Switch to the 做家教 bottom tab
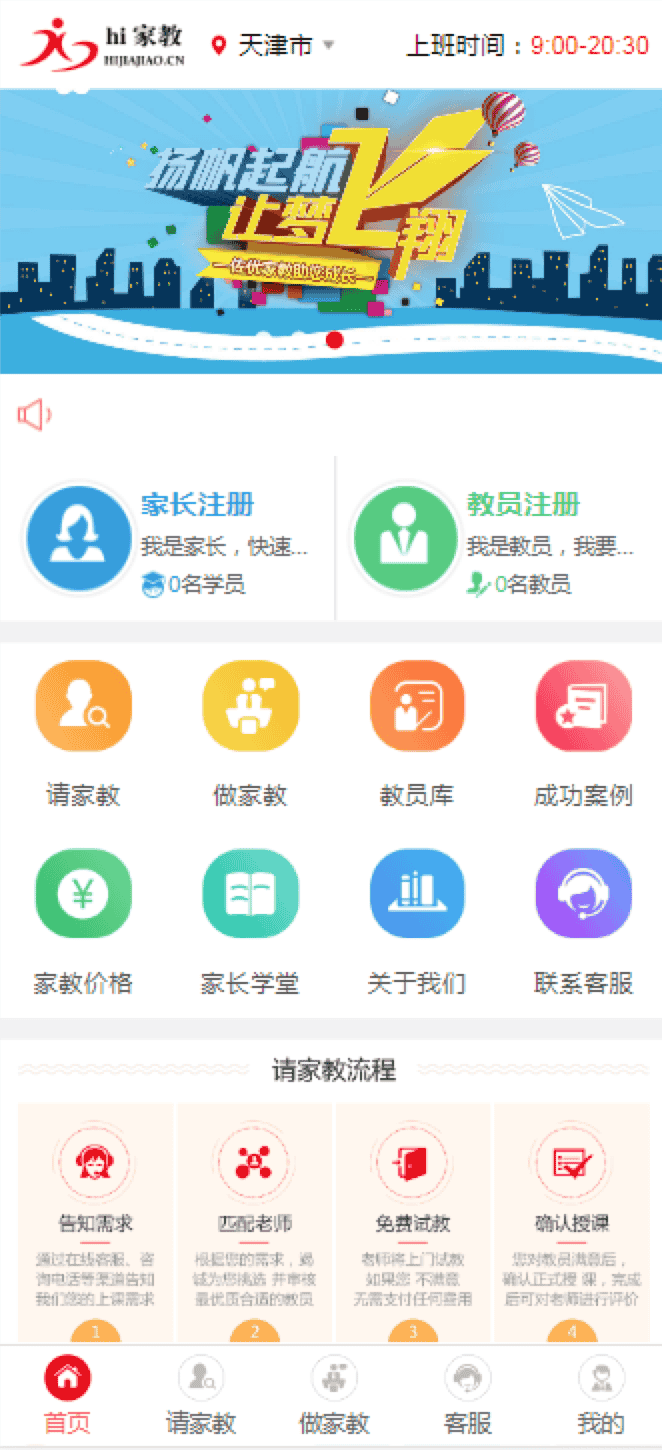 point(334,1397)
